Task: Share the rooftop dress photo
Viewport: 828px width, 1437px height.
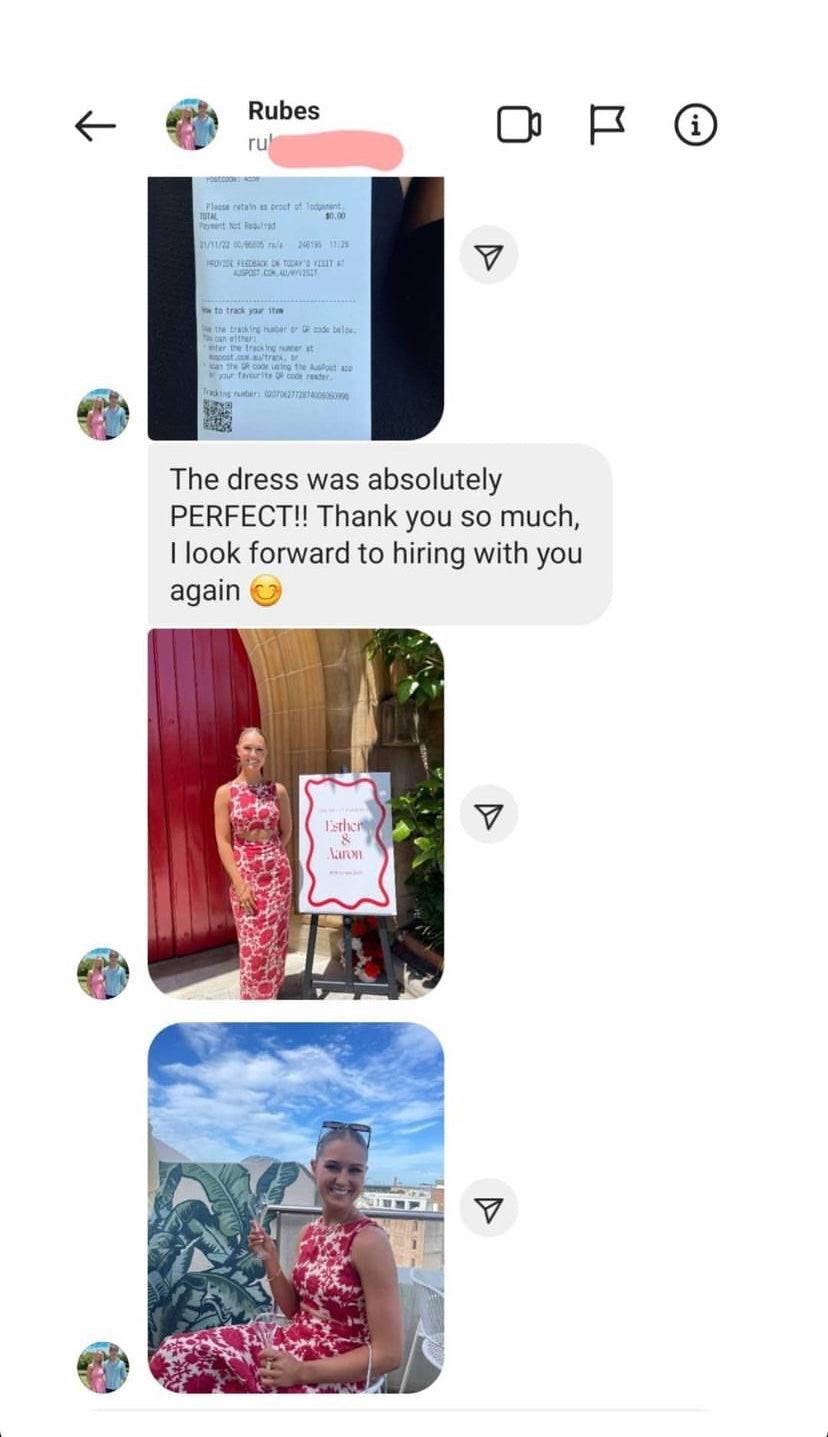Action: 488,1209
